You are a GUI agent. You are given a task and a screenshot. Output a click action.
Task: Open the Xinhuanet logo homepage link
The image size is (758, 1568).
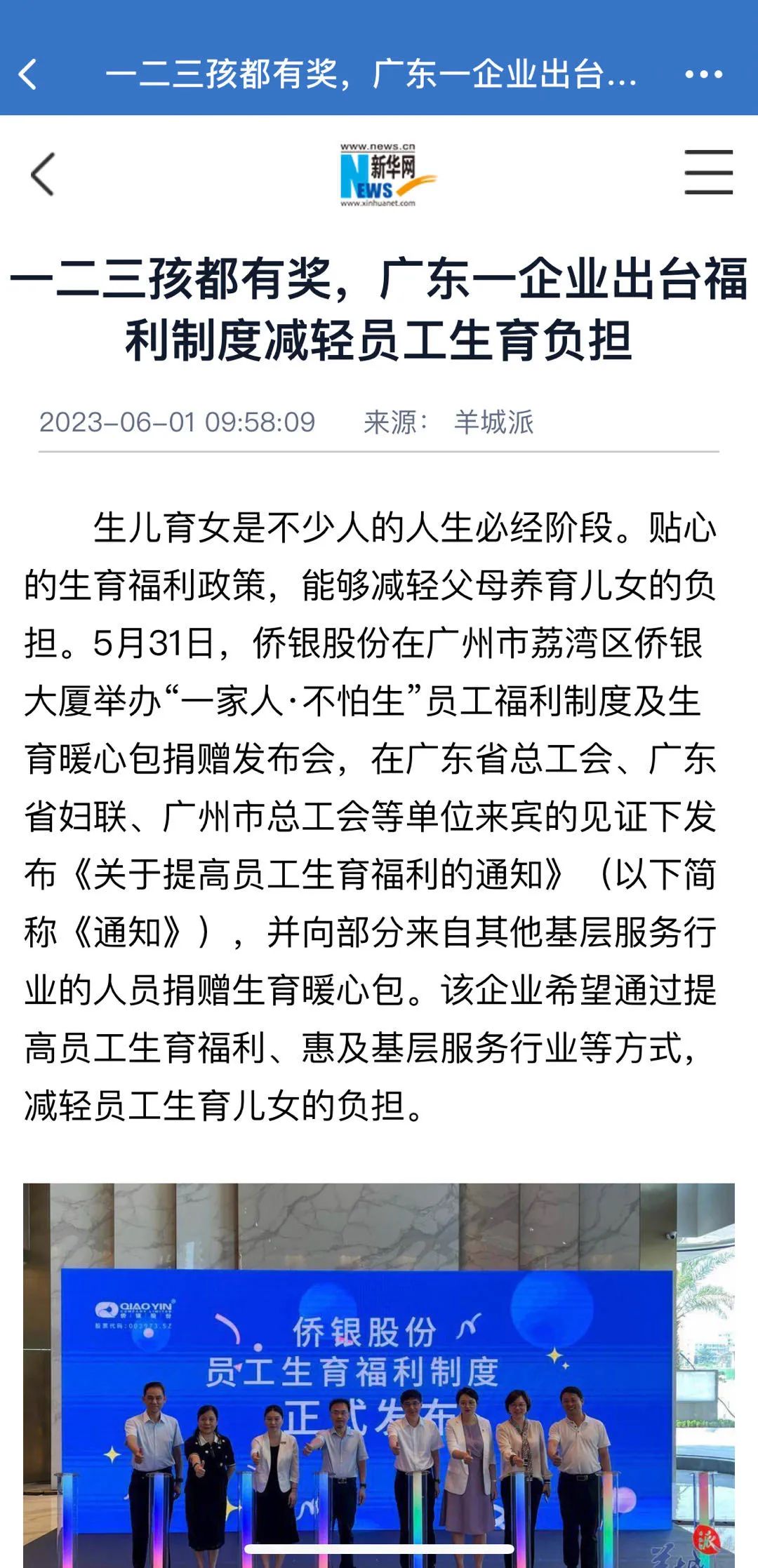[x=385, y=175]
